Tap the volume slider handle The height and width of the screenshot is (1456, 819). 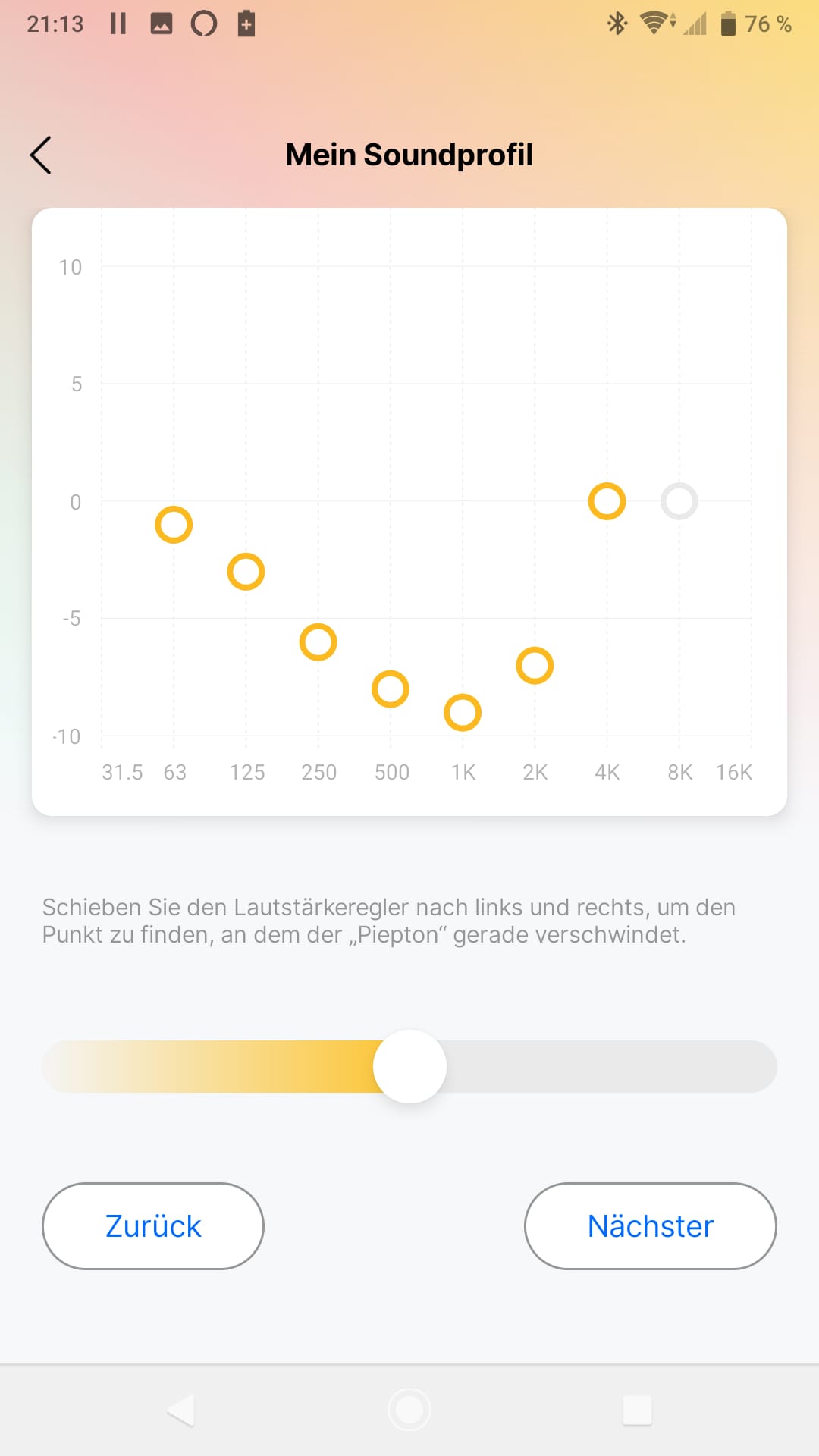point(409,1066)
